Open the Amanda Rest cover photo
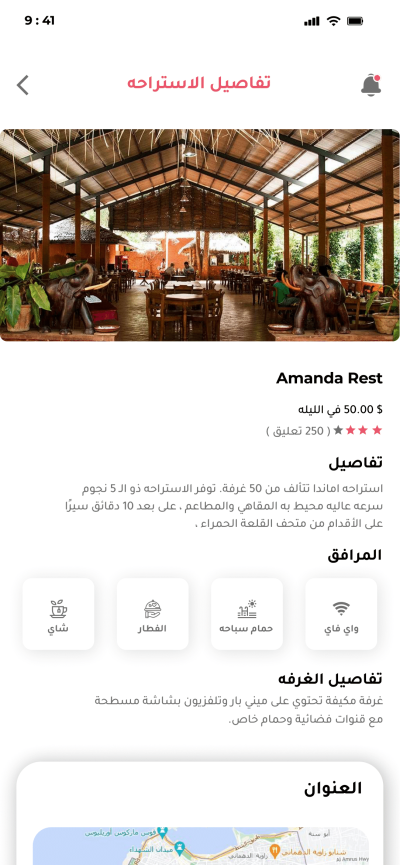Screen dimensions: 400x865 (200, 235)
